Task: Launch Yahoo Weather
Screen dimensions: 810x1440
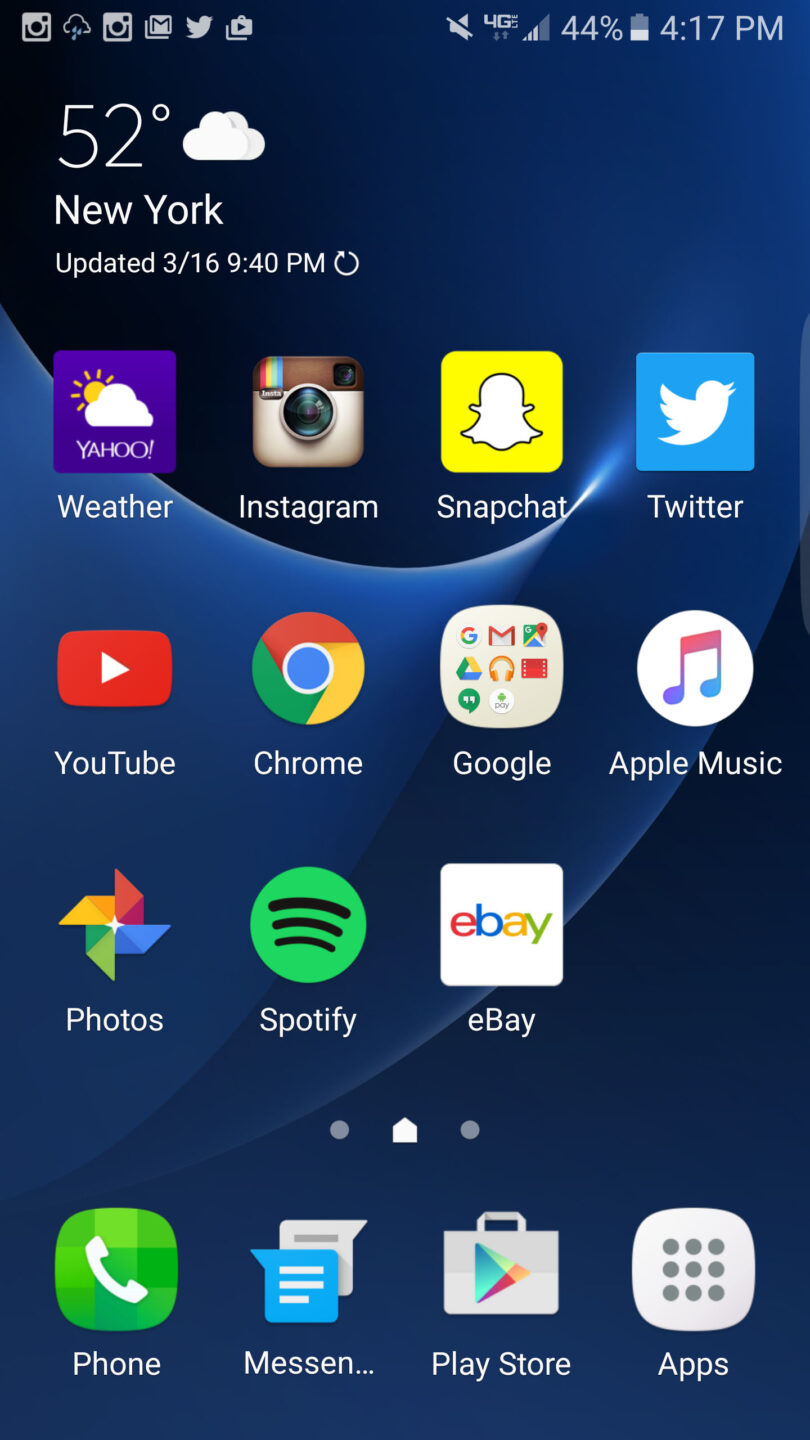Action: (114, 411)
